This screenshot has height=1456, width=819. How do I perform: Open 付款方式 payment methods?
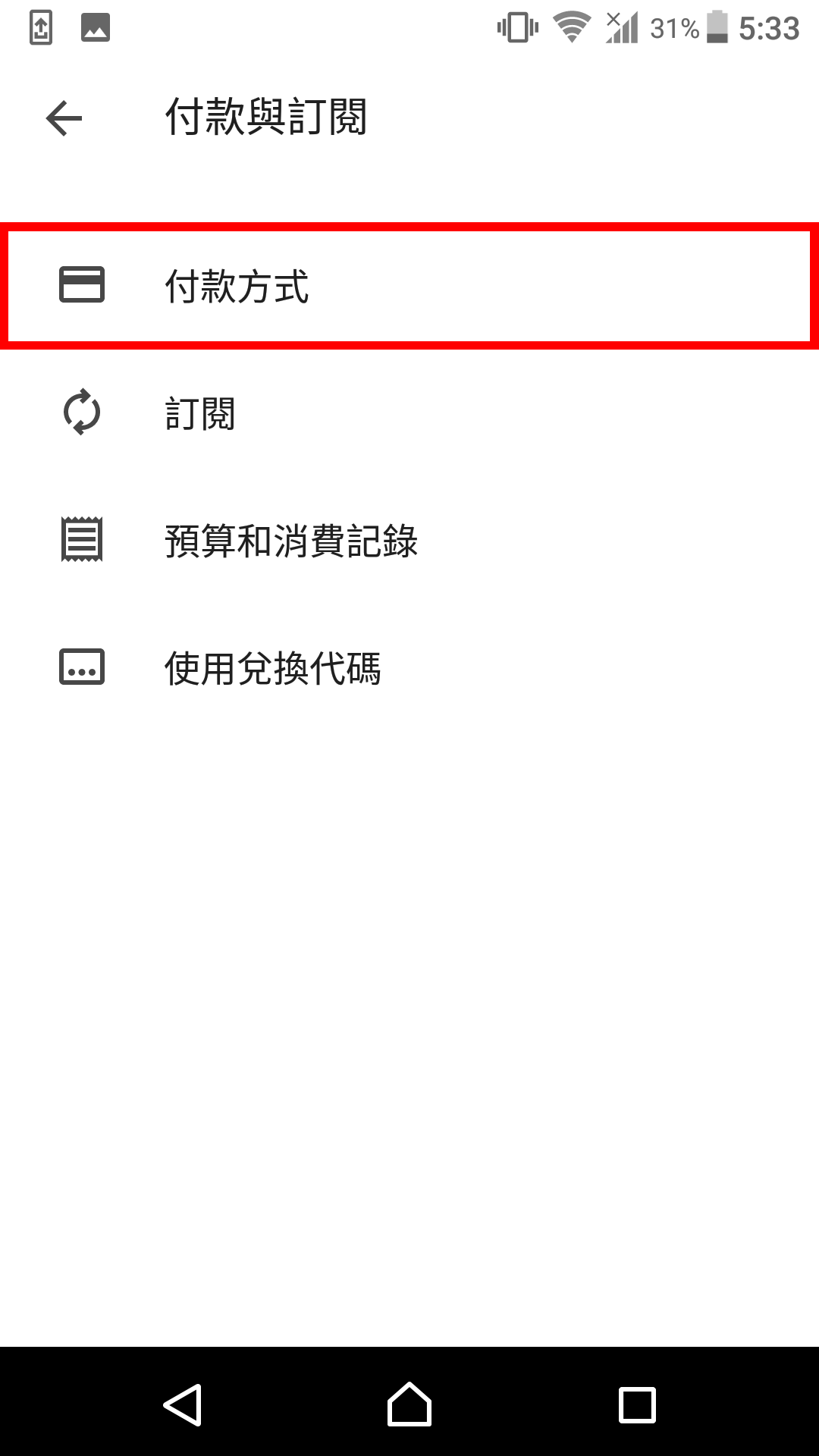coord(409,286)
